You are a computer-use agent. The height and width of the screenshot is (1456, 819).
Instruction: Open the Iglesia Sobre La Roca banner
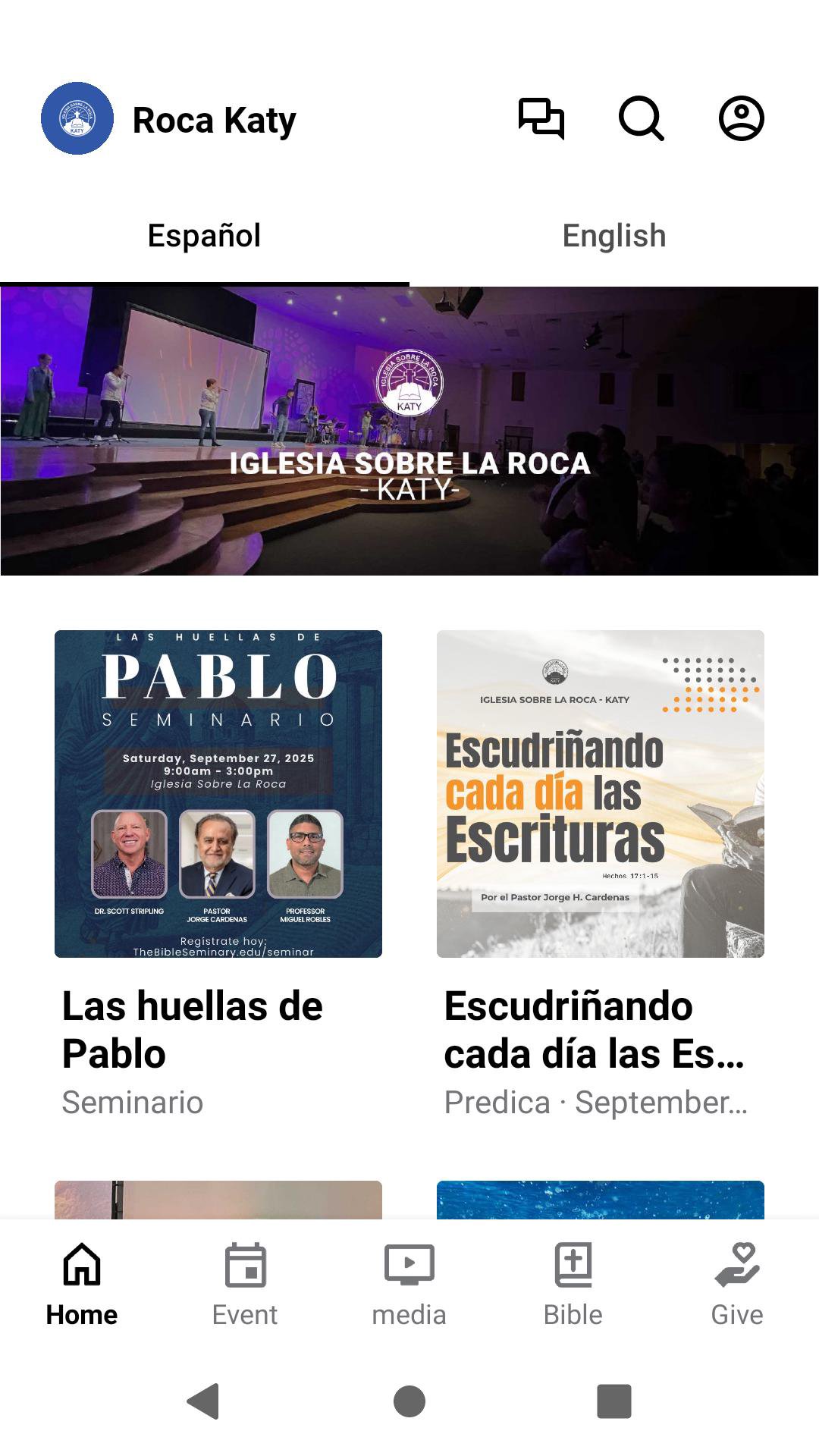pyautogui.click(x=409, y=431)
